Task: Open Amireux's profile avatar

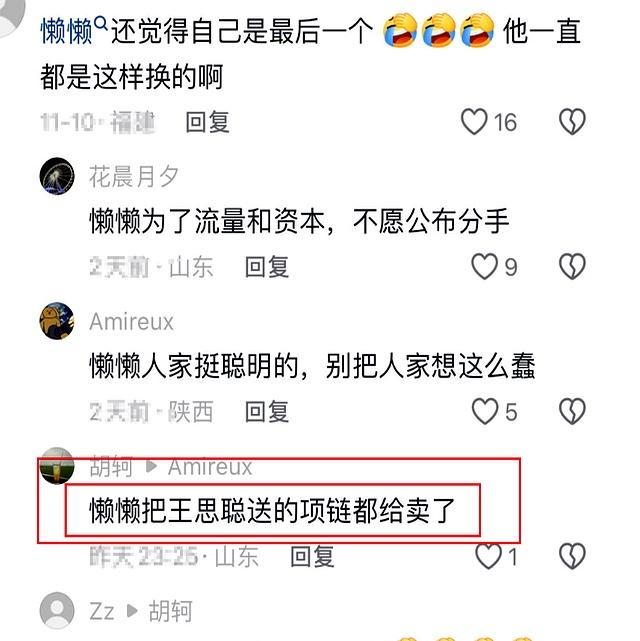Action: (x=57, y=321)
